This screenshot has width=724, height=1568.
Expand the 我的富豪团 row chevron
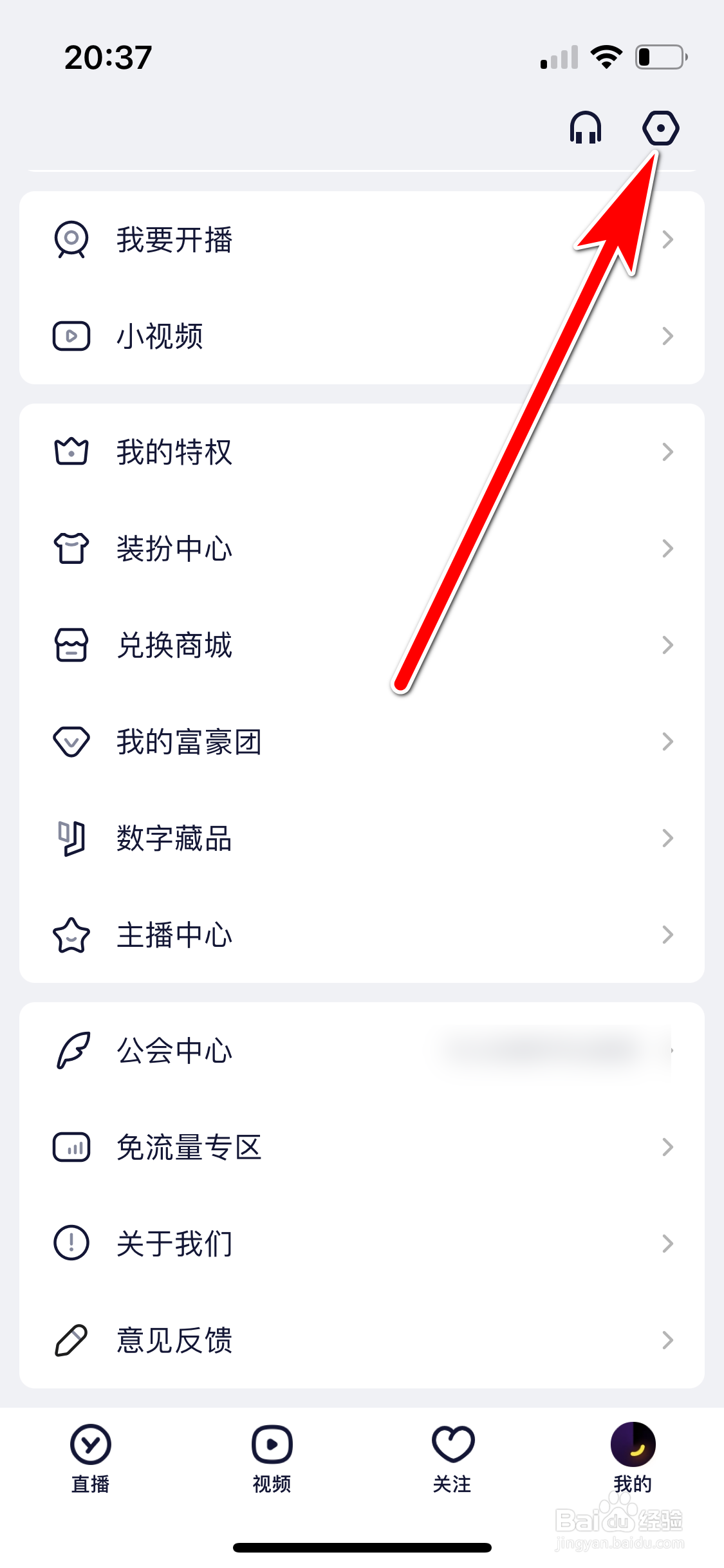click(667, 742)
